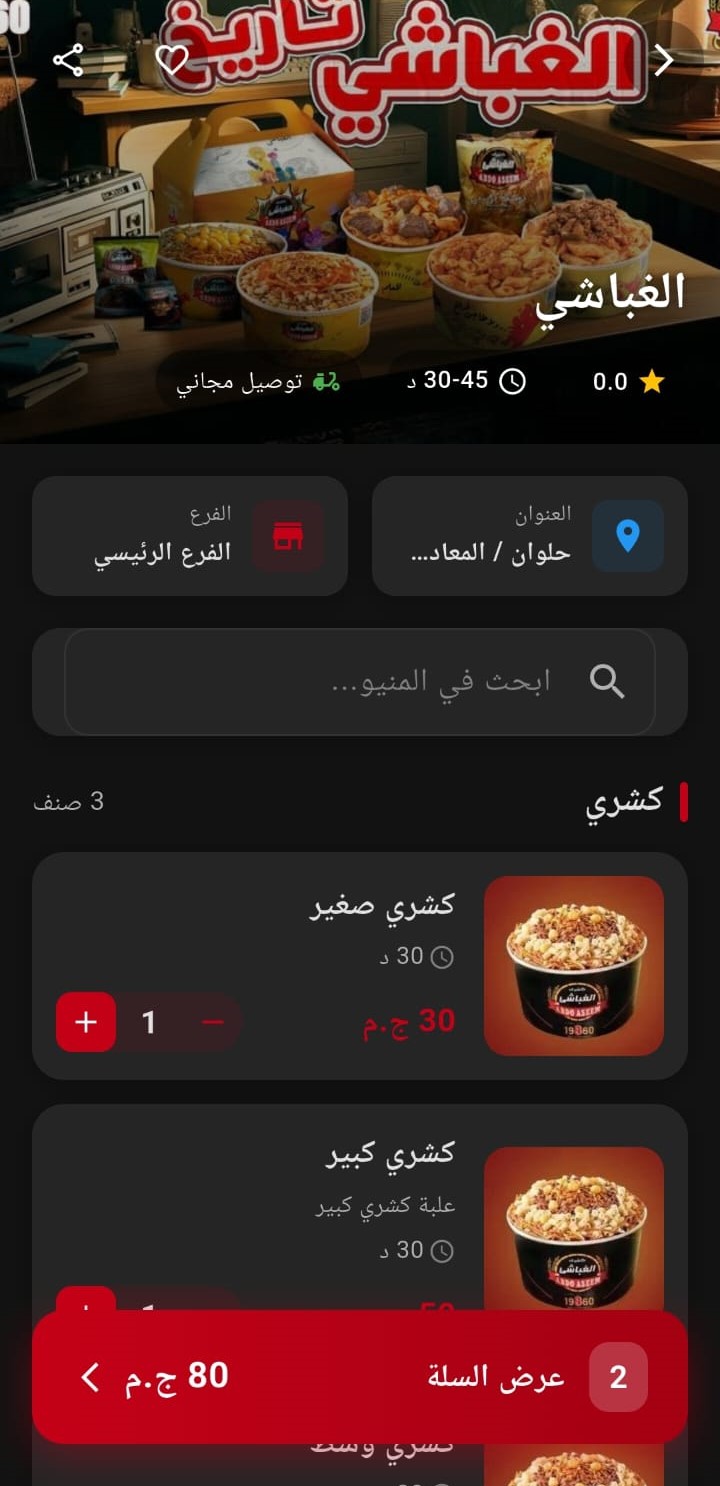Click the clock icon next to 30-45 د
Image resolution: width=720 pixels, height=1486 pixels.
[511, 381]
